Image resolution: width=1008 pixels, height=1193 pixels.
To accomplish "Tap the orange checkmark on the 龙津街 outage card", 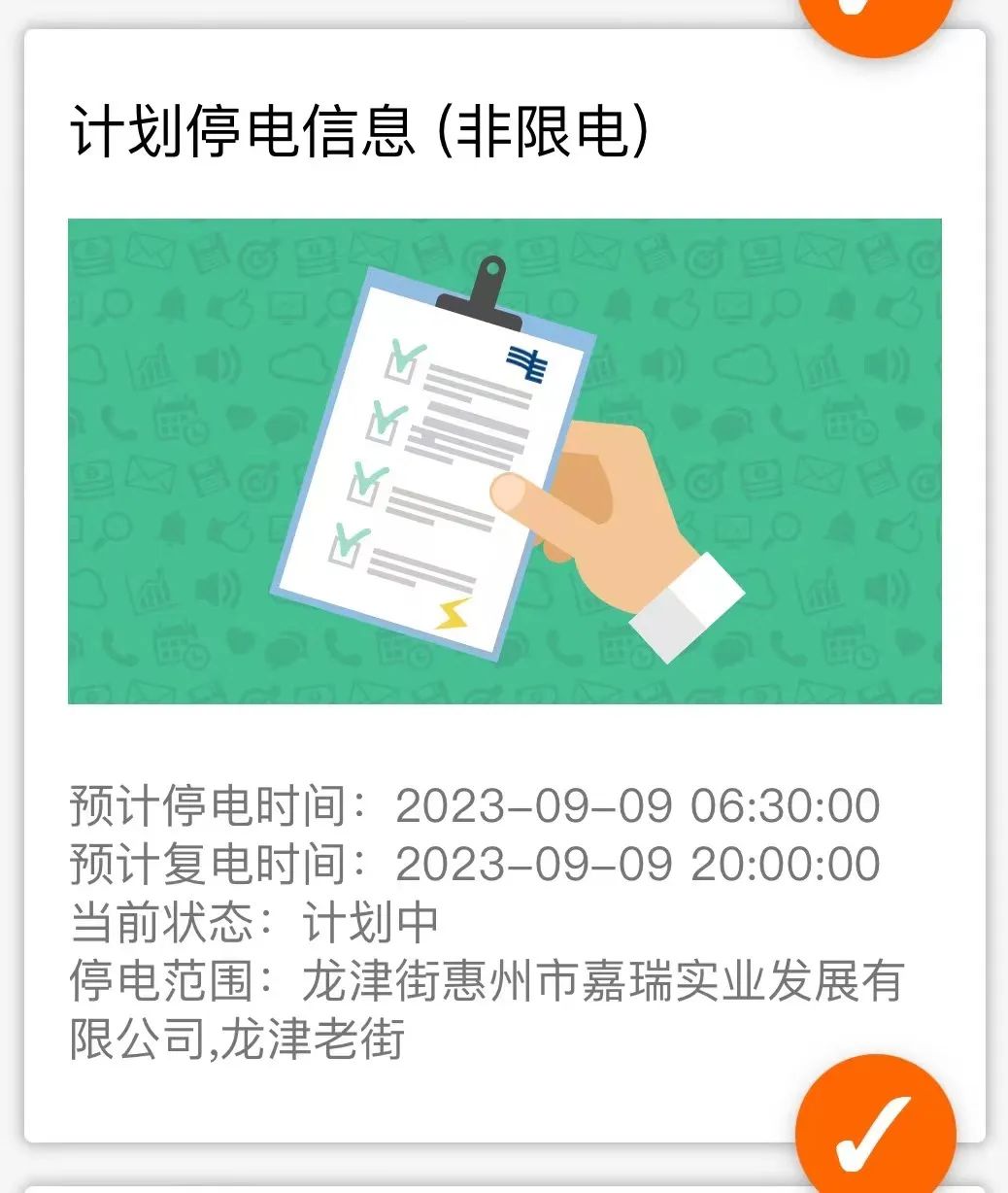I will coord(875,1131).
